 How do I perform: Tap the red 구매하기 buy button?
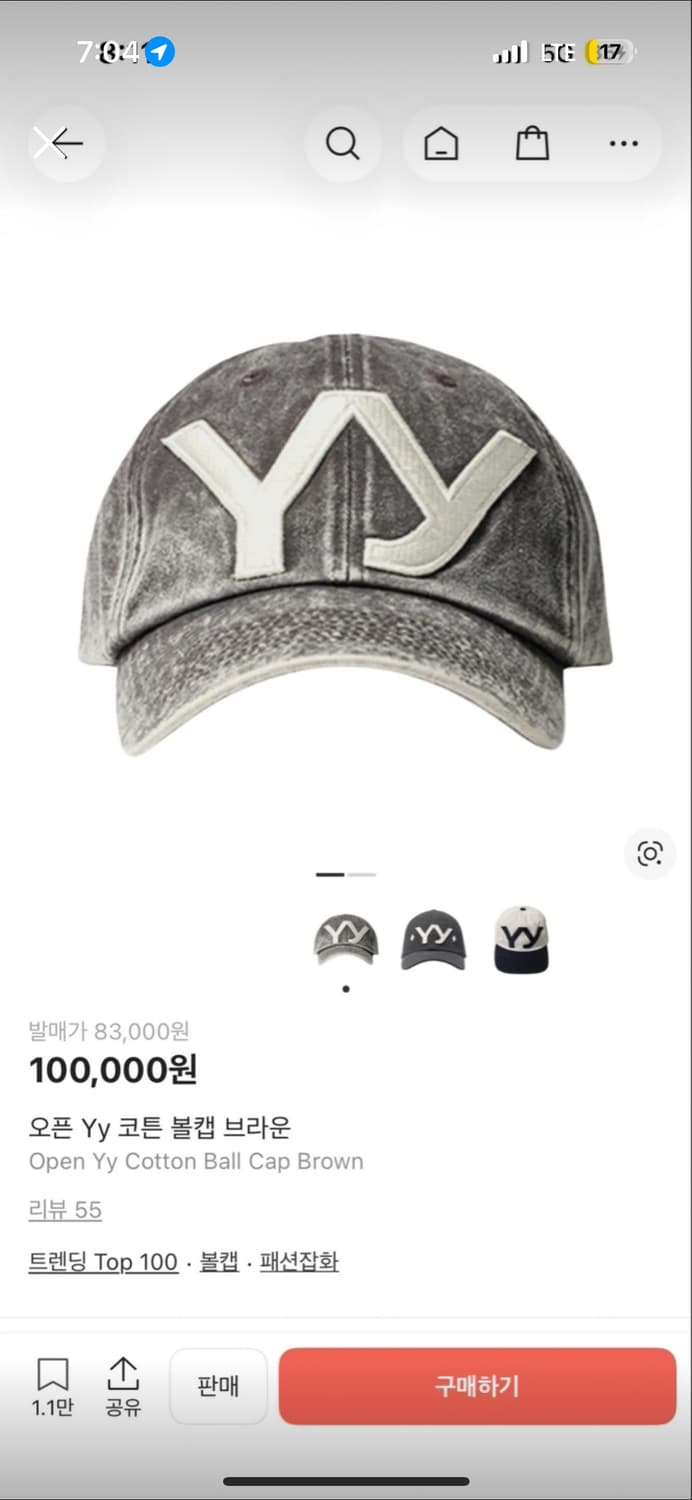tap(477, 1386)
